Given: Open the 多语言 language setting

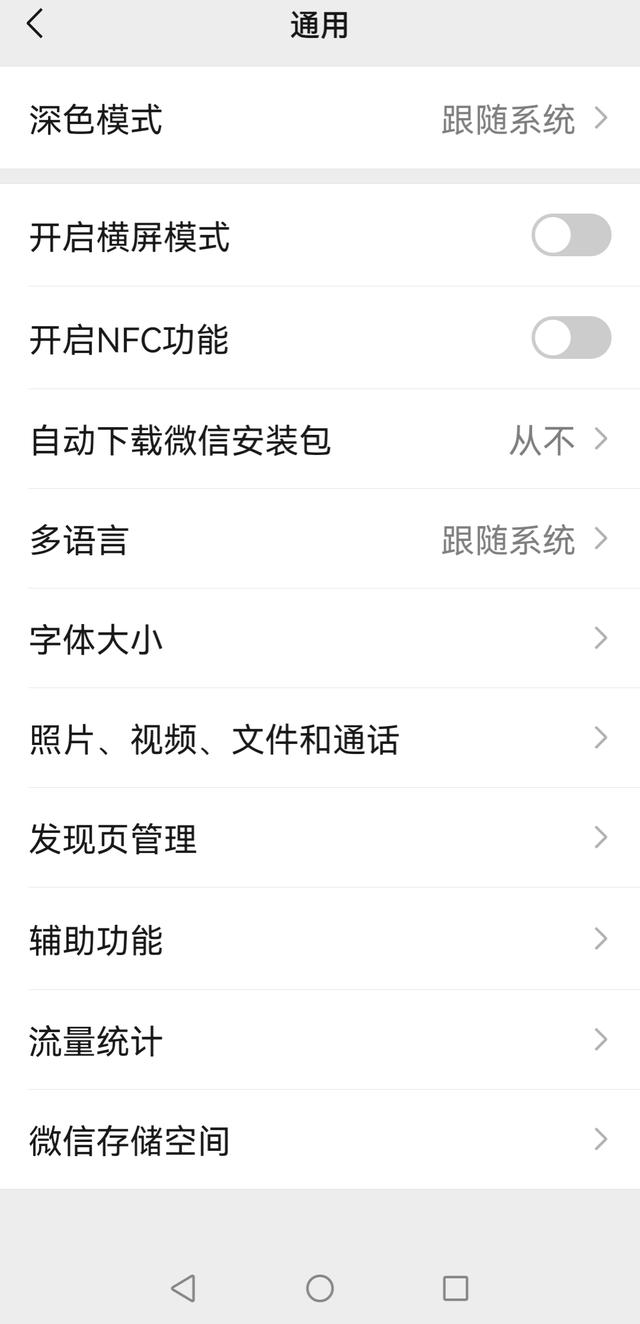Looking at the screenshot, I should pos(320,539).
